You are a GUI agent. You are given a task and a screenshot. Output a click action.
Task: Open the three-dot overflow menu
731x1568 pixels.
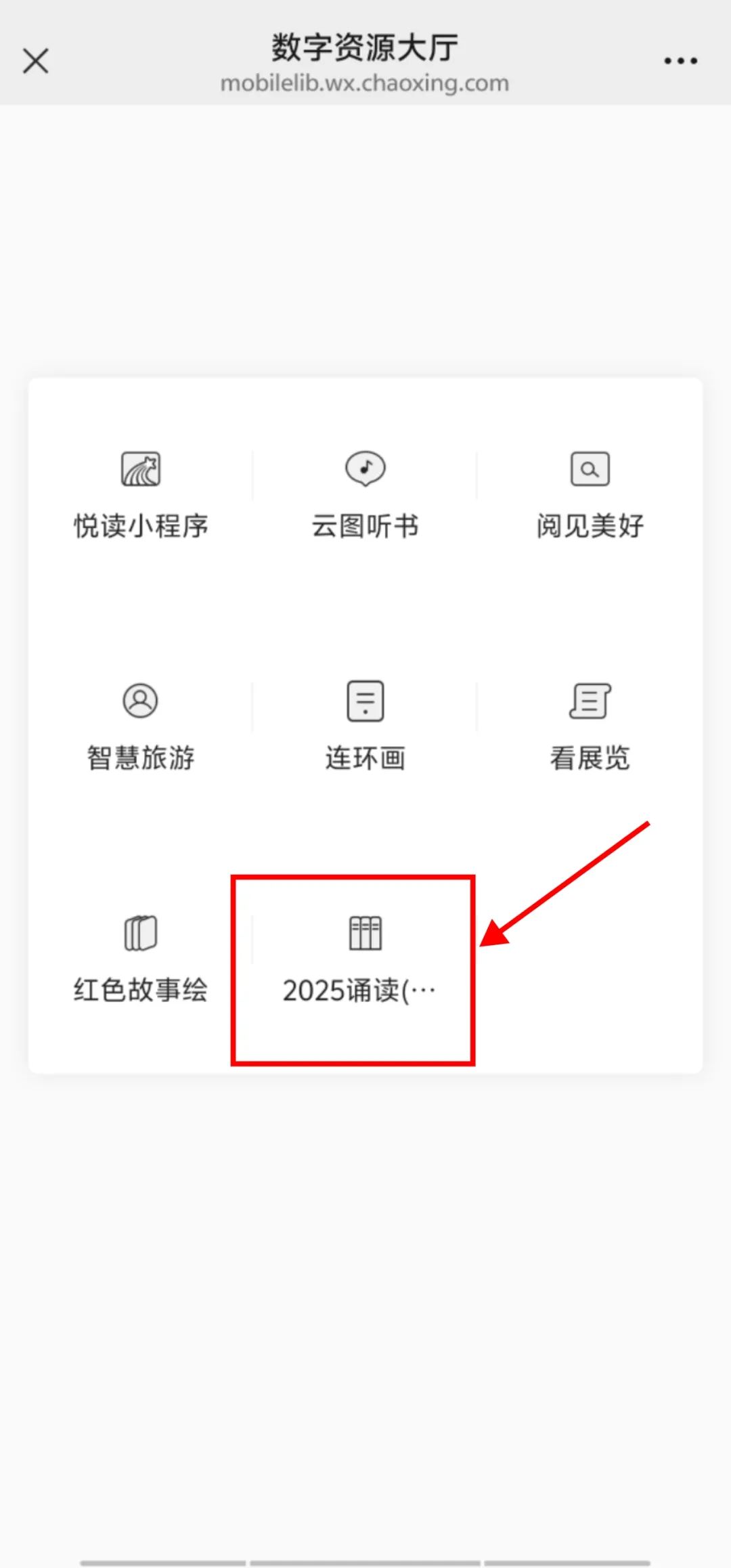pyautogui.click(x=680, y=61)
